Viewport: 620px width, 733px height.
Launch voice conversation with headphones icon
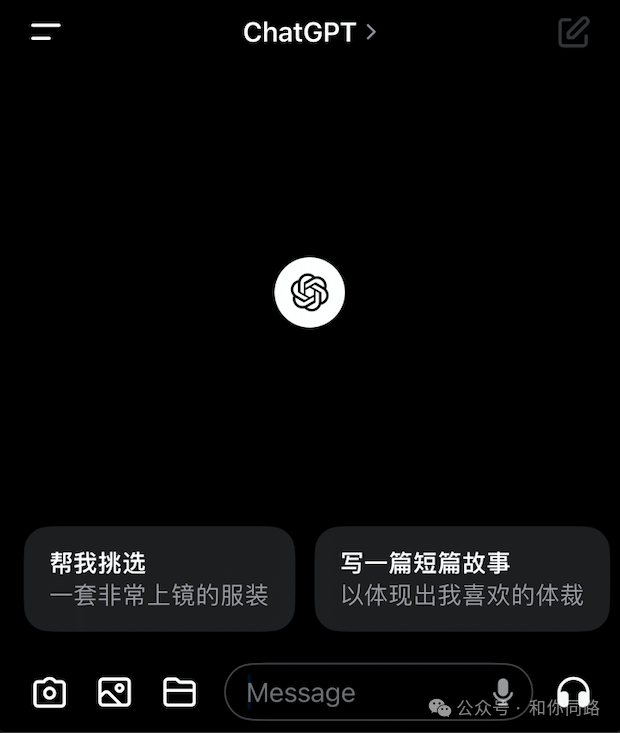tap(573, 691)
